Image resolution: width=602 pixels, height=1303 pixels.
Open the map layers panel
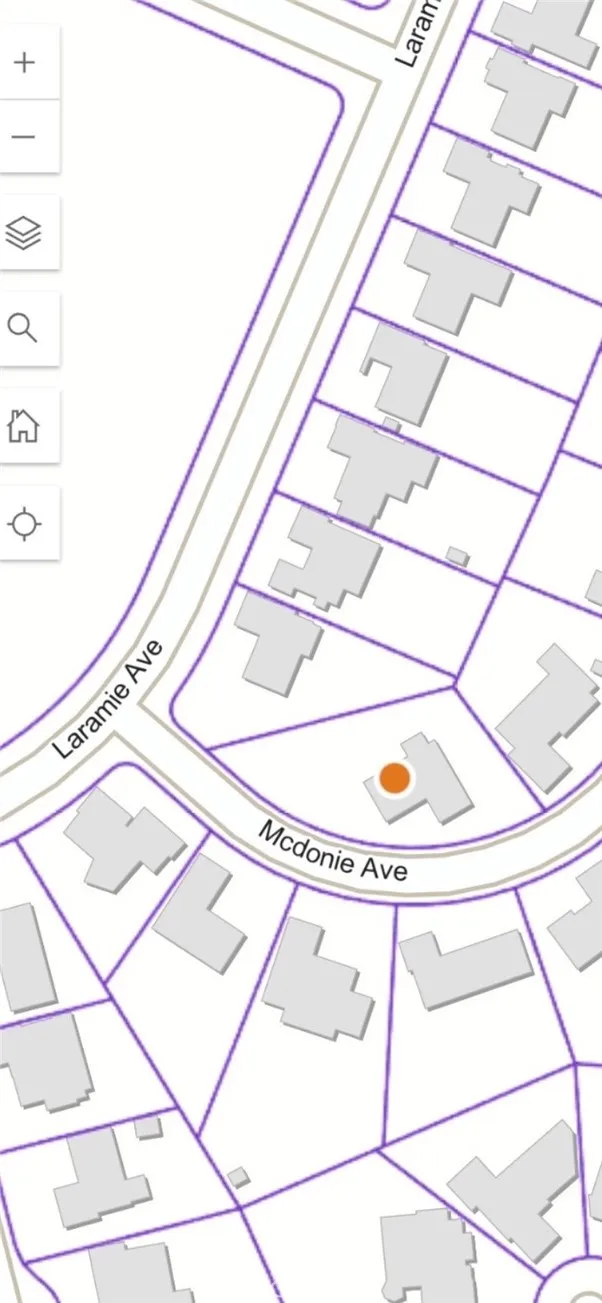click(24, 234)
